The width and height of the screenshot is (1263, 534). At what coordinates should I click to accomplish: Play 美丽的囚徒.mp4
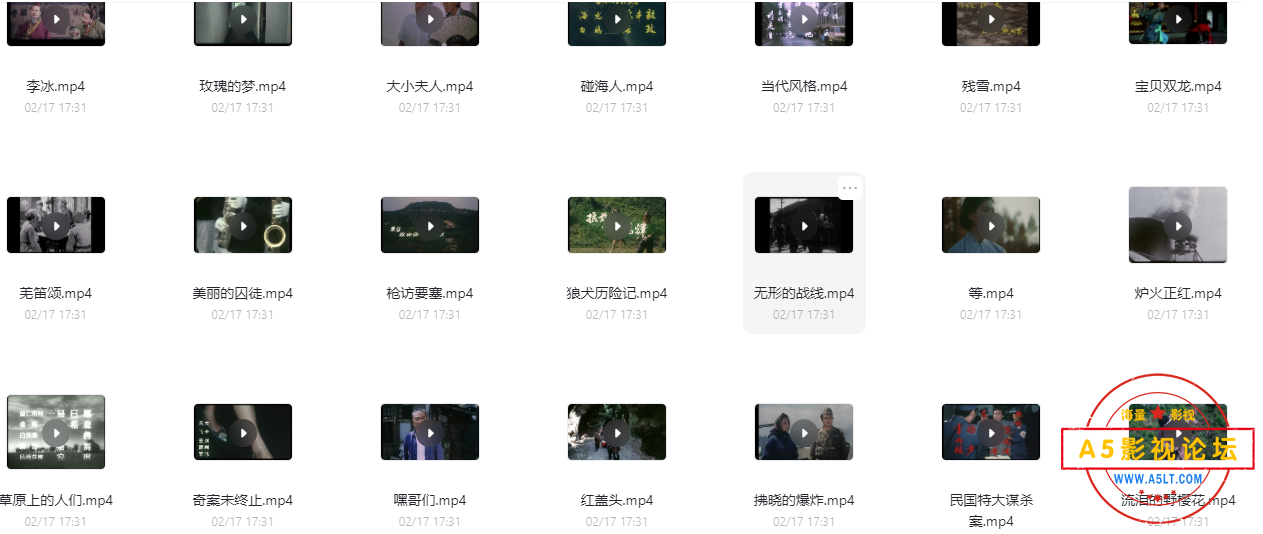[243, 226]
